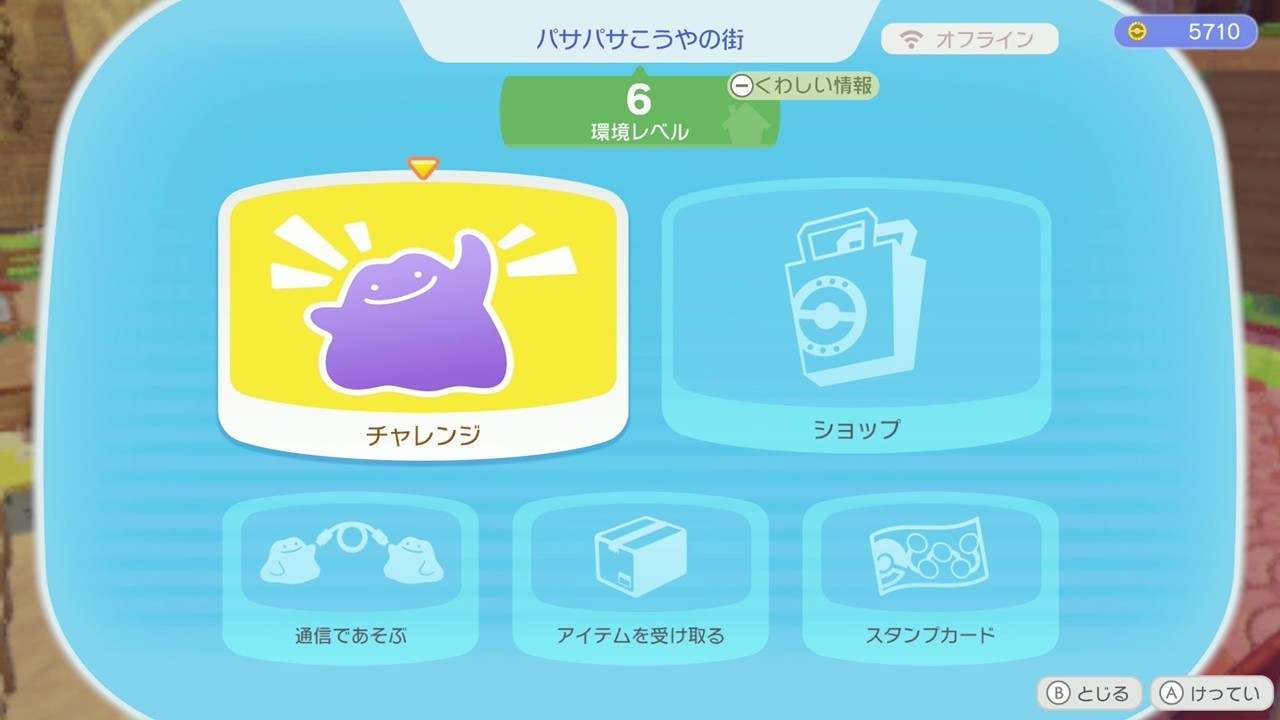Viewport: 1280px width, 720px height.
Task: Select 通信であそぶ to play online
Action: coord(351,576)
